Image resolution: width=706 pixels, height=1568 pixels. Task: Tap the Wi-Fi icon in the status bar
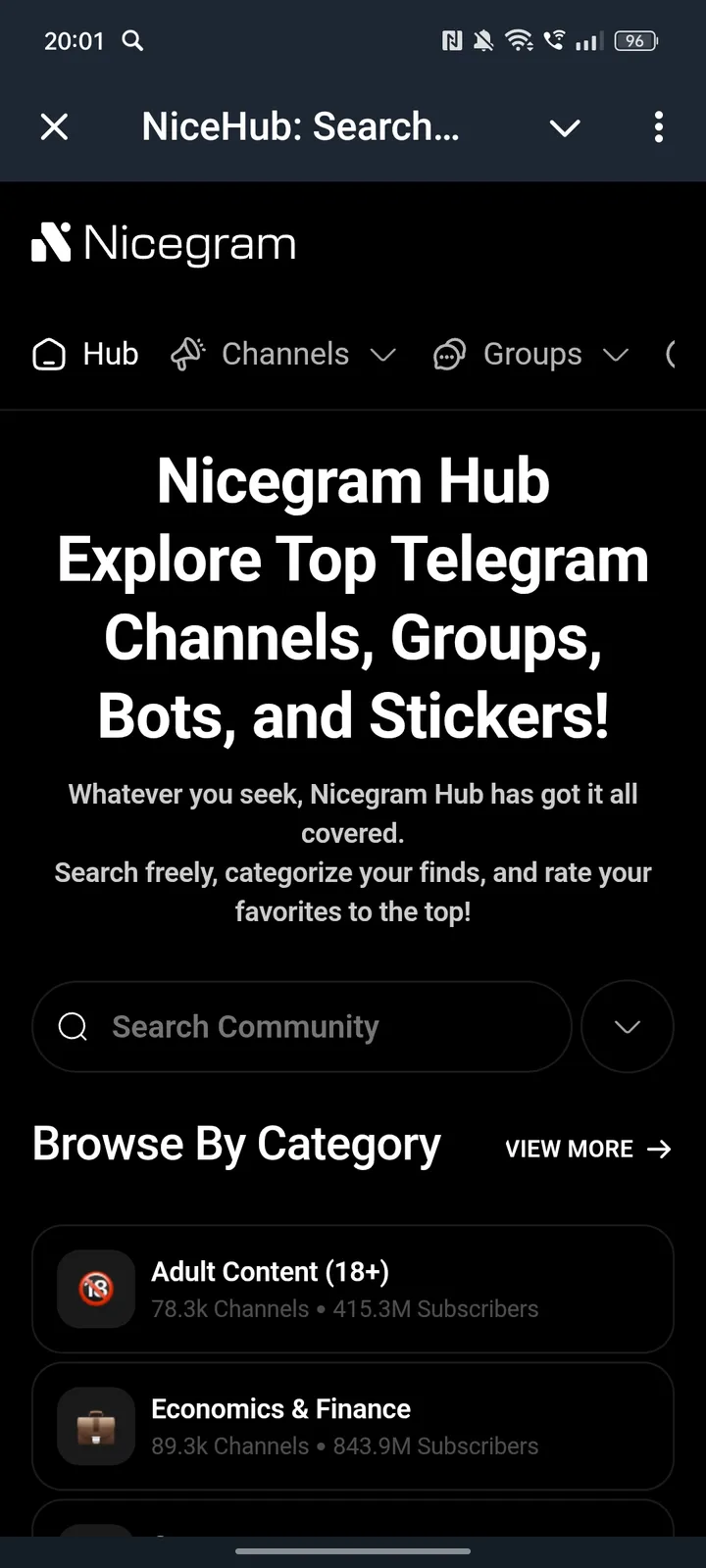pyautogui.click(x=519, y=39)
